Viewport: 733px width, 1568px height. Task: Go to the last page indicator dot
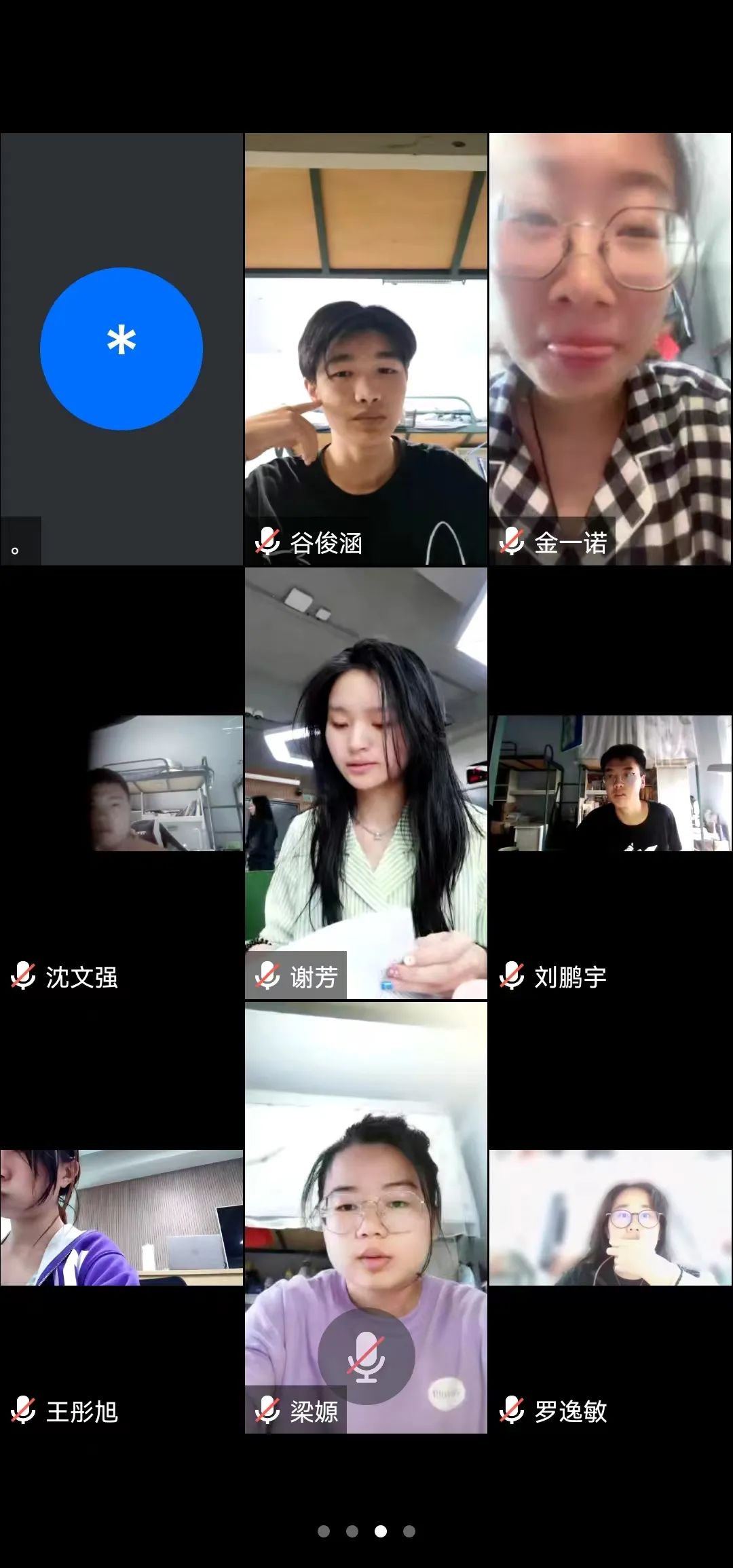[409, 1531]
